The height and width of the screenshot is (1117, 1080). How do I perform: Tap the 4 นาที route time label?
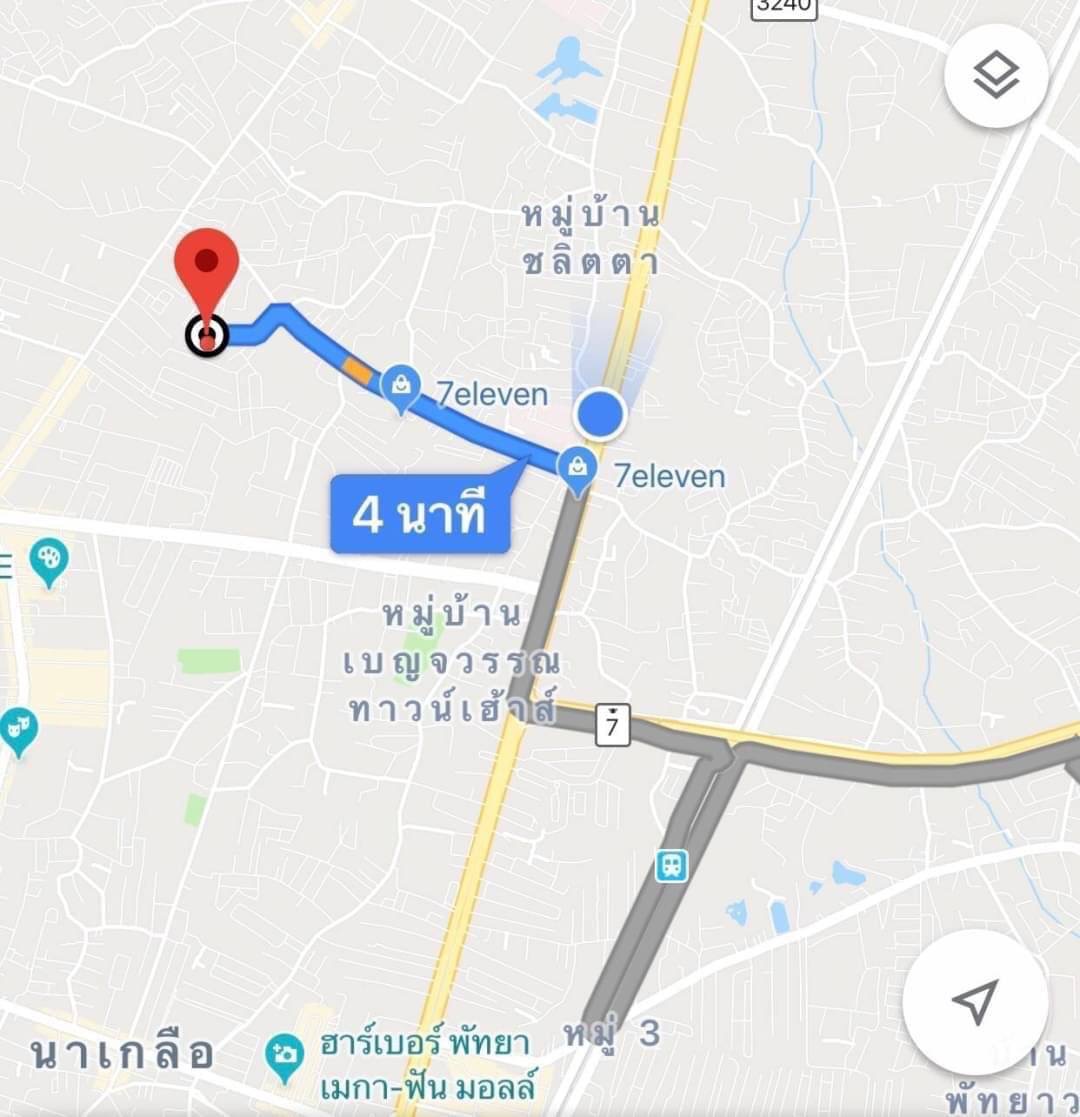point(420,515)
